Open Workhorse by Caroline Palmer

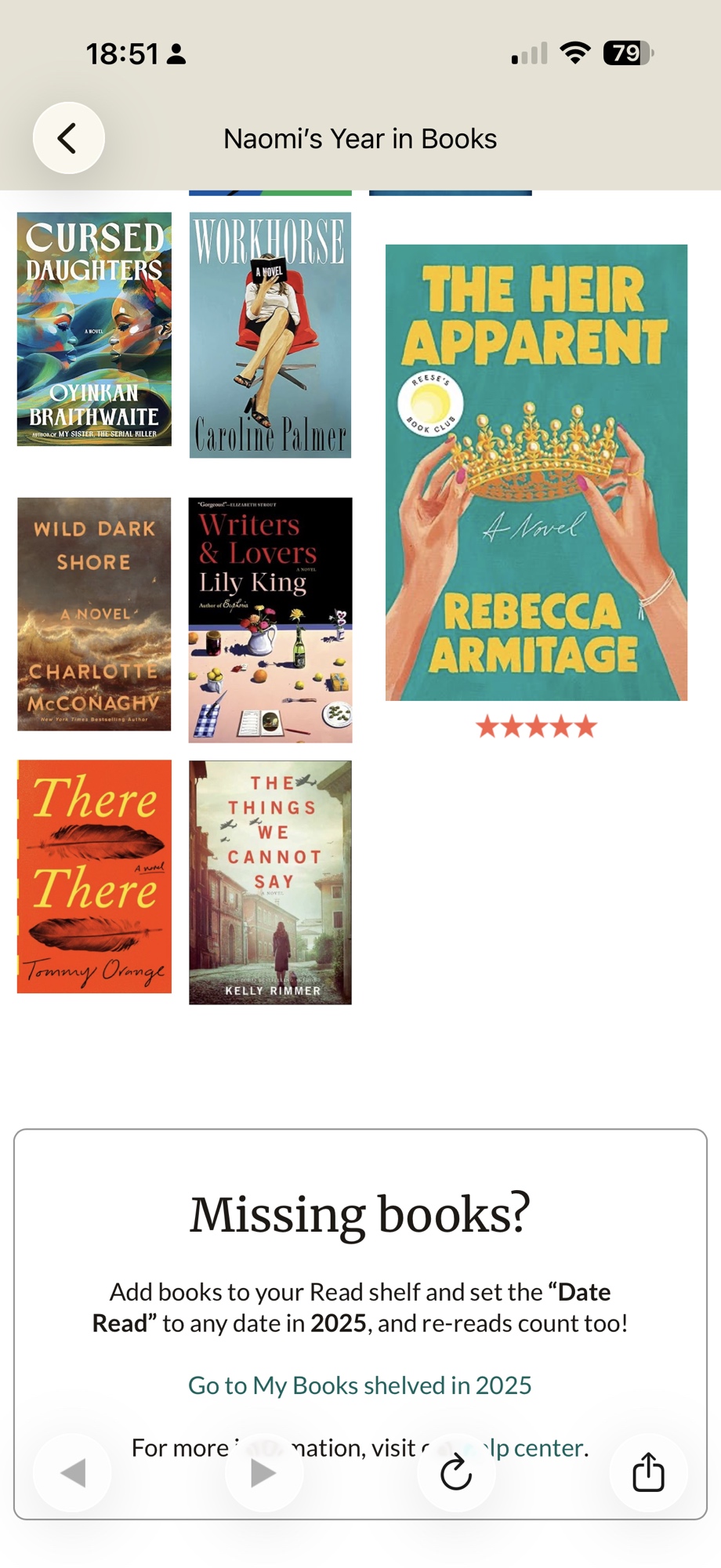270,335
